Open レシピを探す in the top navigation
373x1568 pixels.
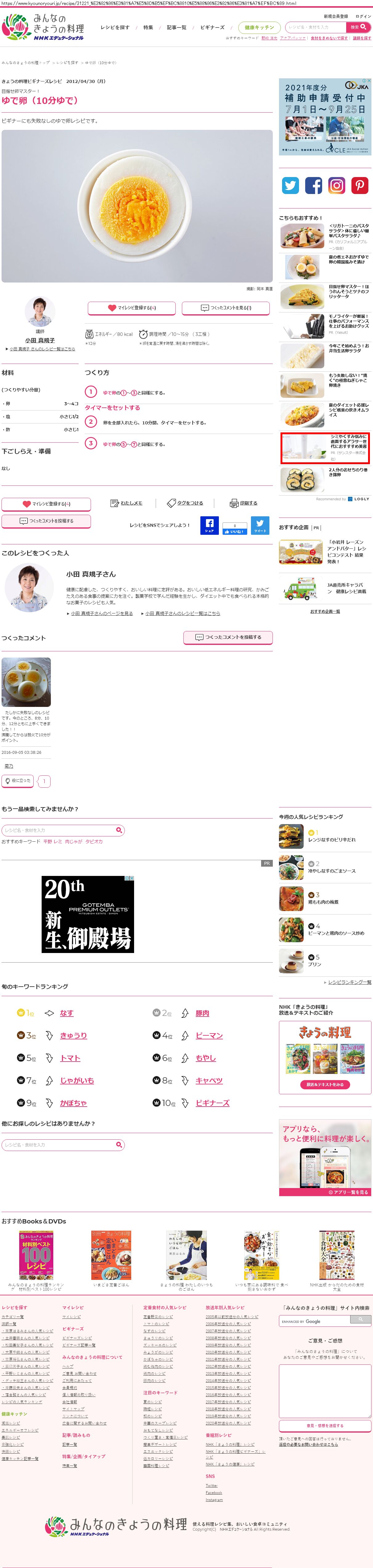pos(115,27)
